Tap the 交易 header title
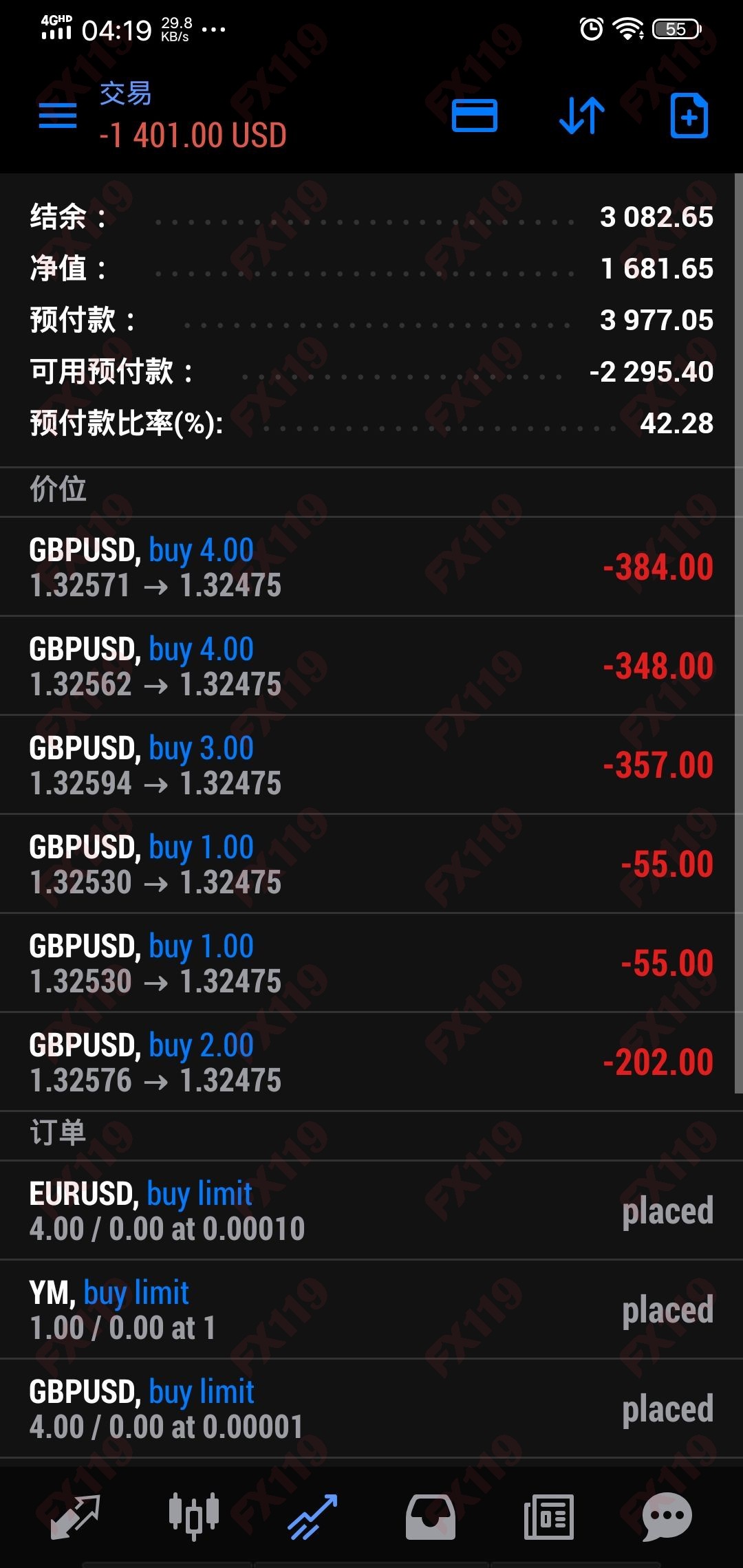This screenshot has height=1568, width=743. coord(126,96)
